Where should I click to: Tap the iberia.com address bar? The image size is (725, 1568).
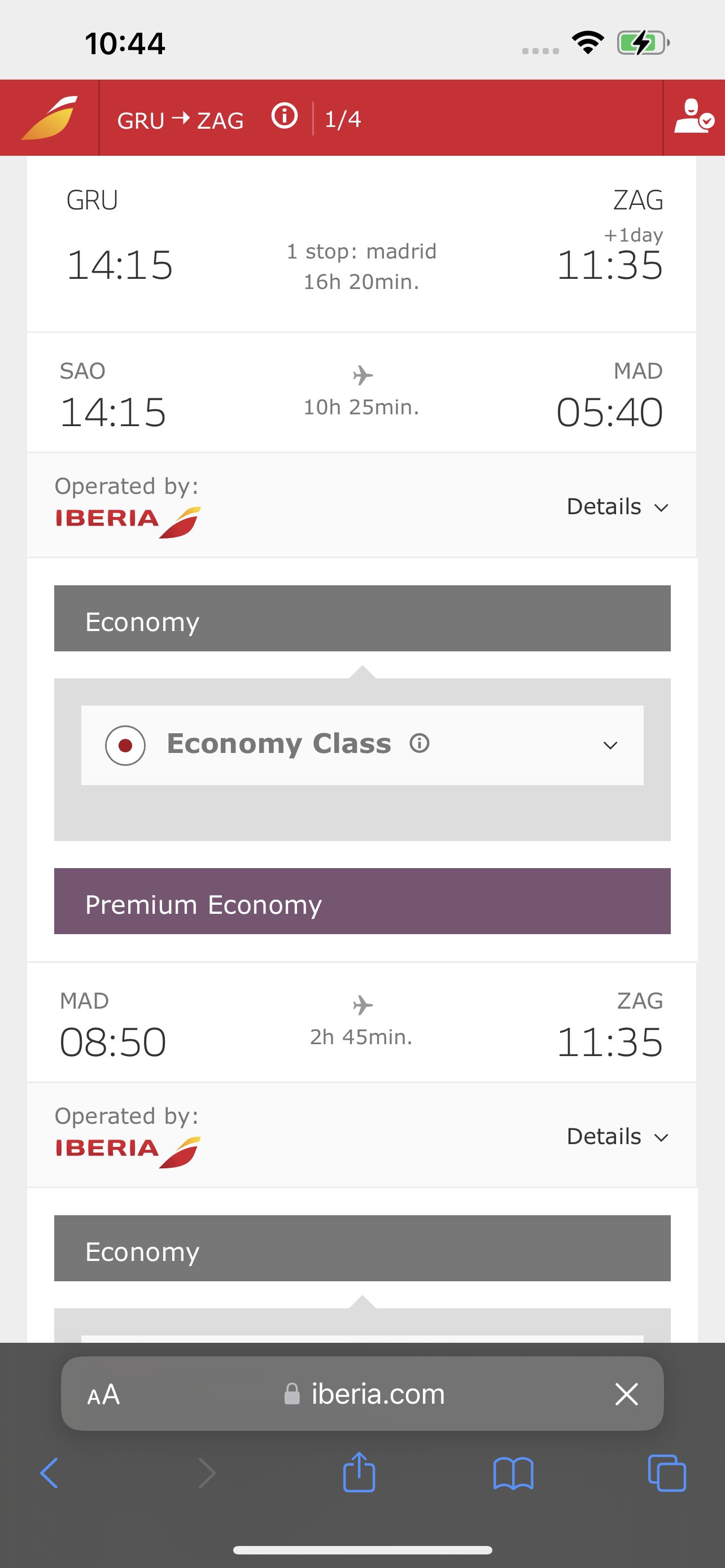(364, 1393)
